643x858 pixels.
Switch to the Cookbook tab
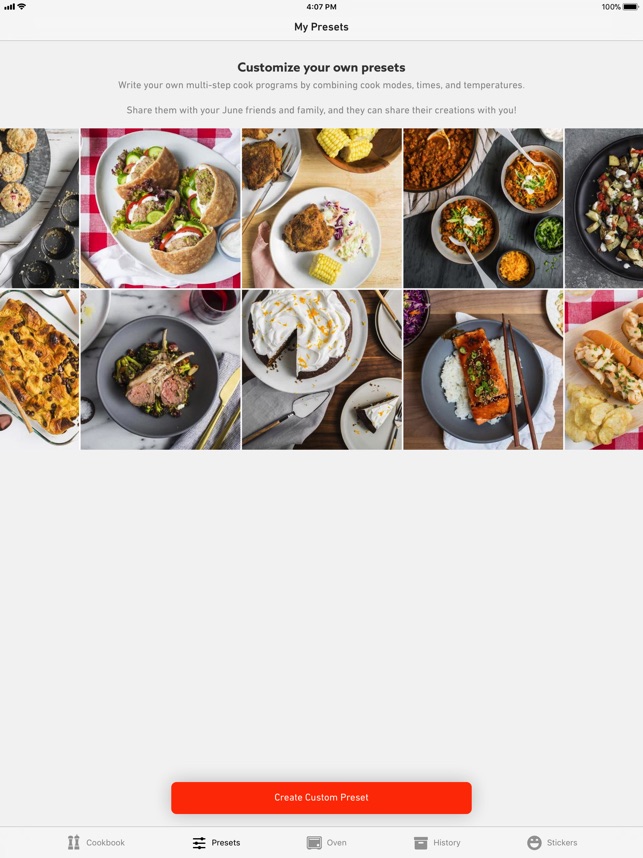point(96,842)
